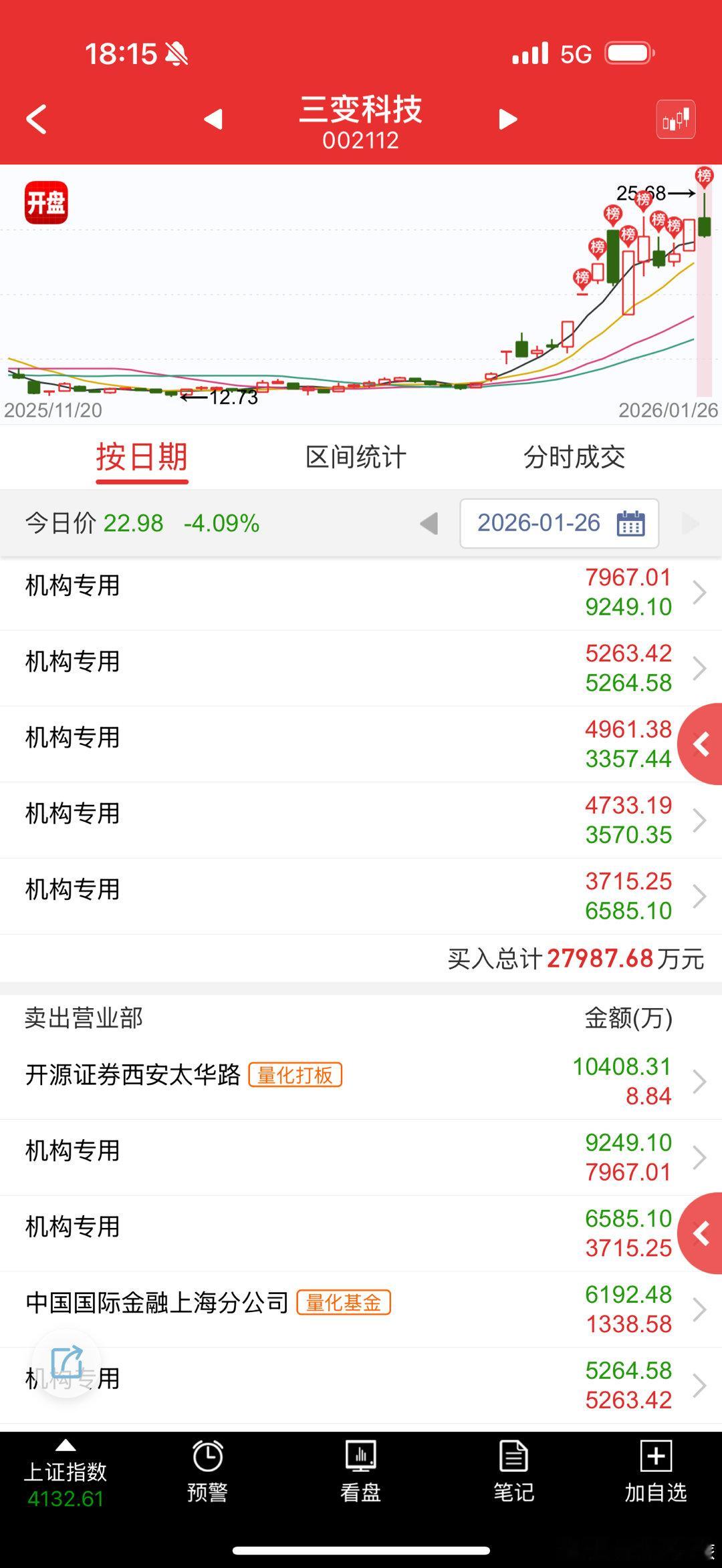
Task: Switch to previous stock with left triangle
Action: [213, 118]
